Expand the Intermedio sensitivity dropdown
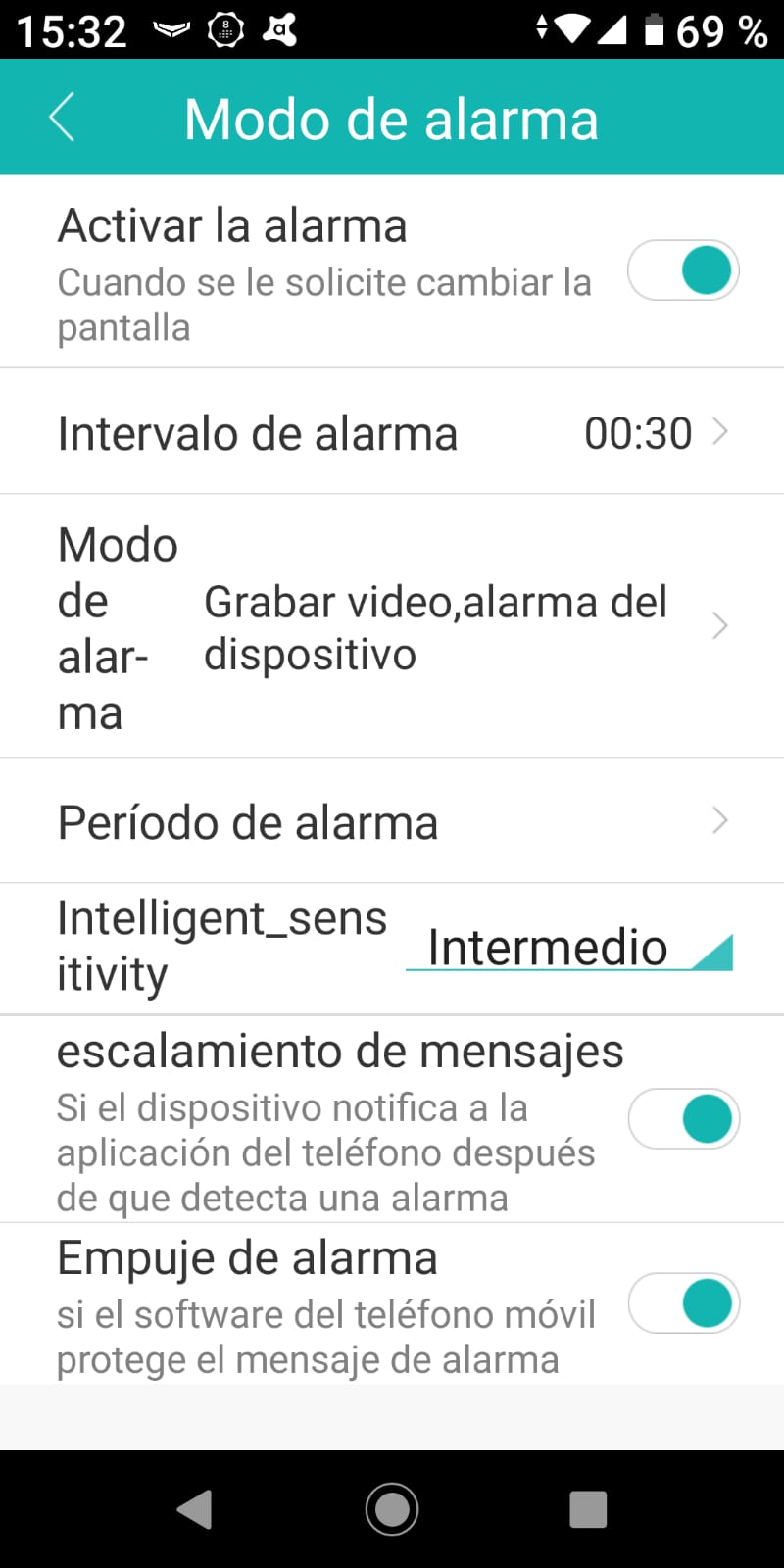The width and height of the screenshot is (784, 1568). pos(569,948)
